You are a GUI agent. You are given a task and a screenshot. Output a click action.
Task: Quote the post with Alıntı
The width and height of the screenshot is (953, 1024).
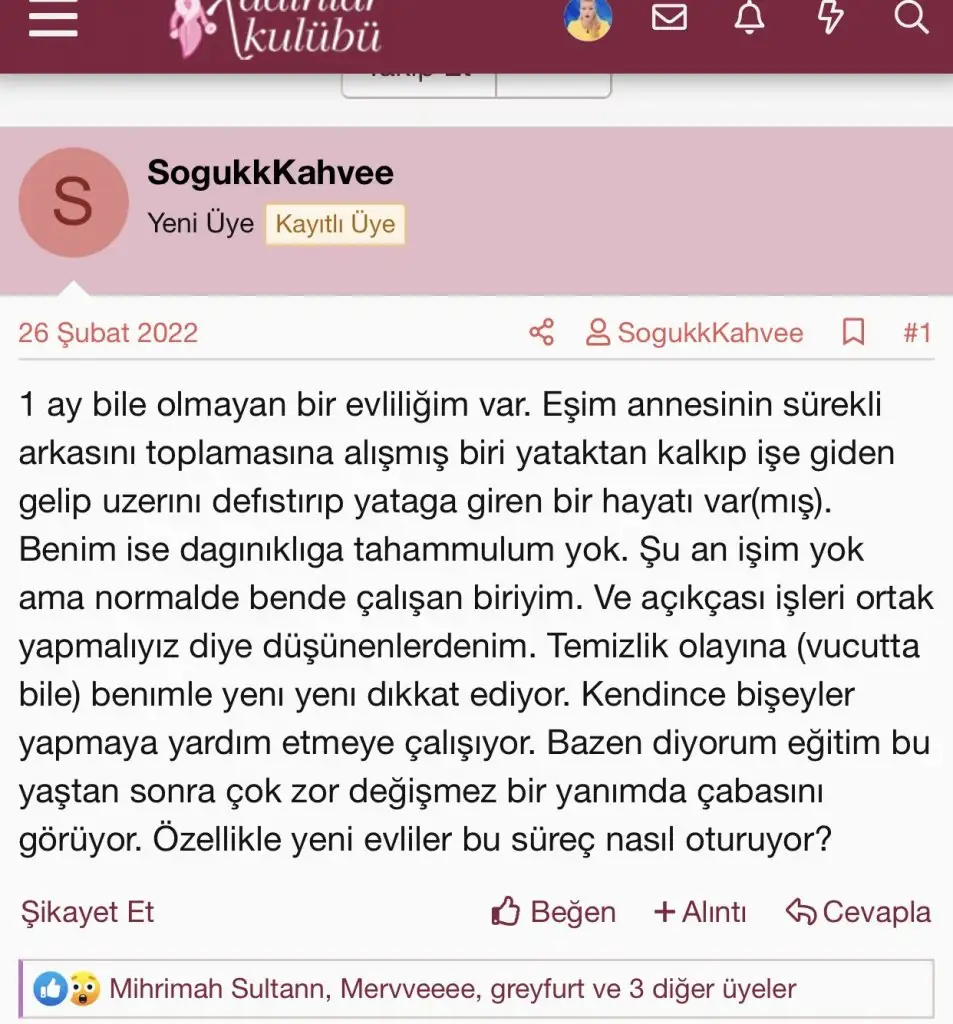pyautogui.click(x=699, y=912)
